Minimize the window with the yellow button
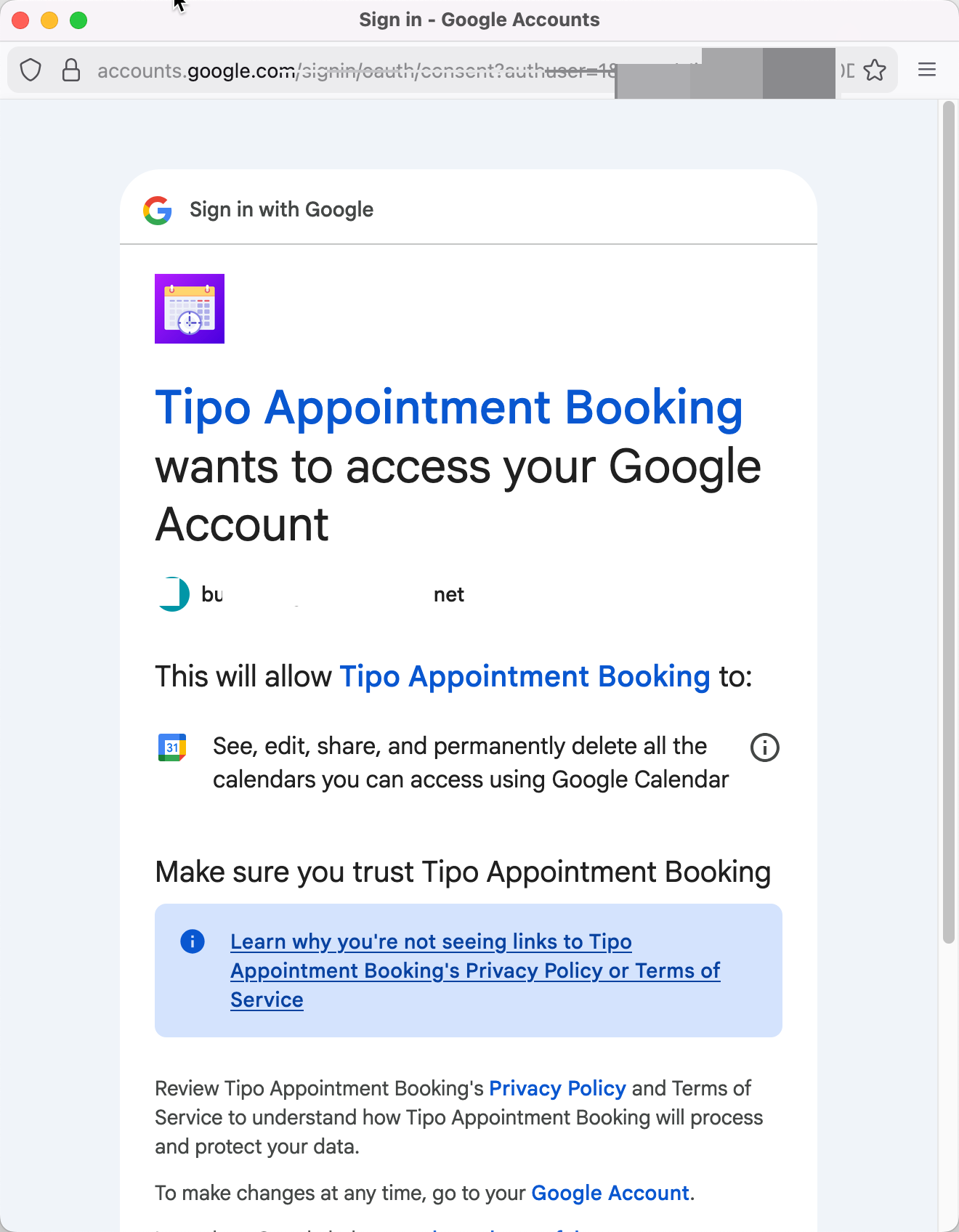 pos(49,20)
